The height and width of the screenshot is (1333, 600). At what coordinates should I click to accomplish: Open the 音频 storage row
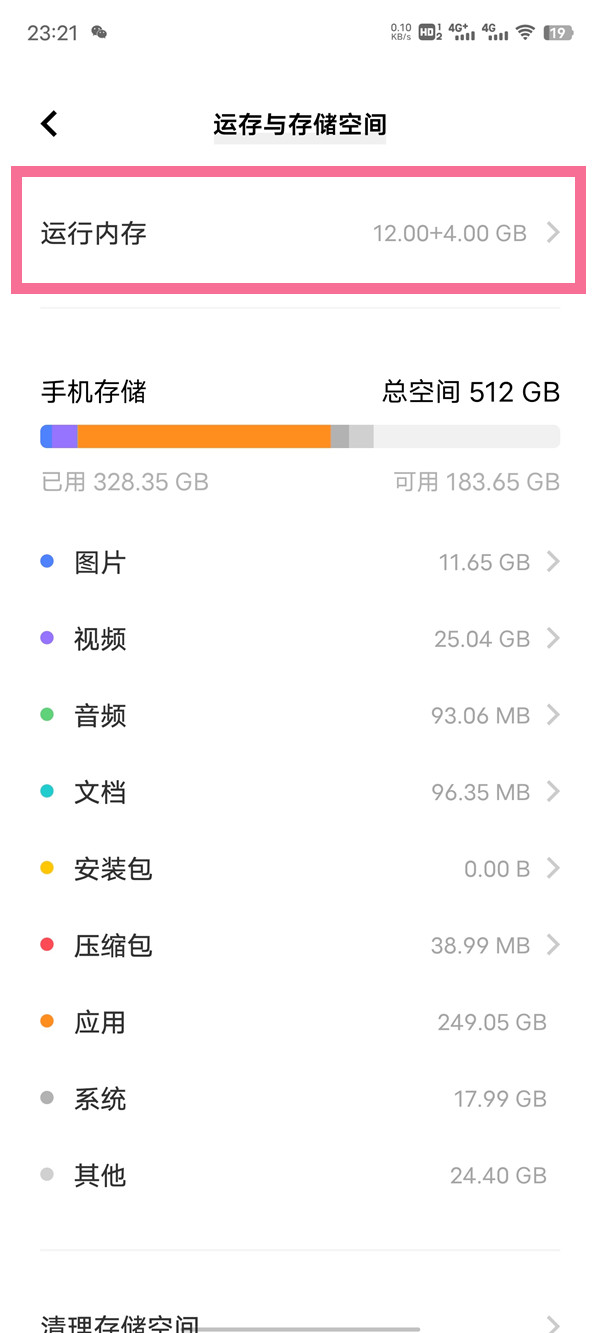coord(300,716)
